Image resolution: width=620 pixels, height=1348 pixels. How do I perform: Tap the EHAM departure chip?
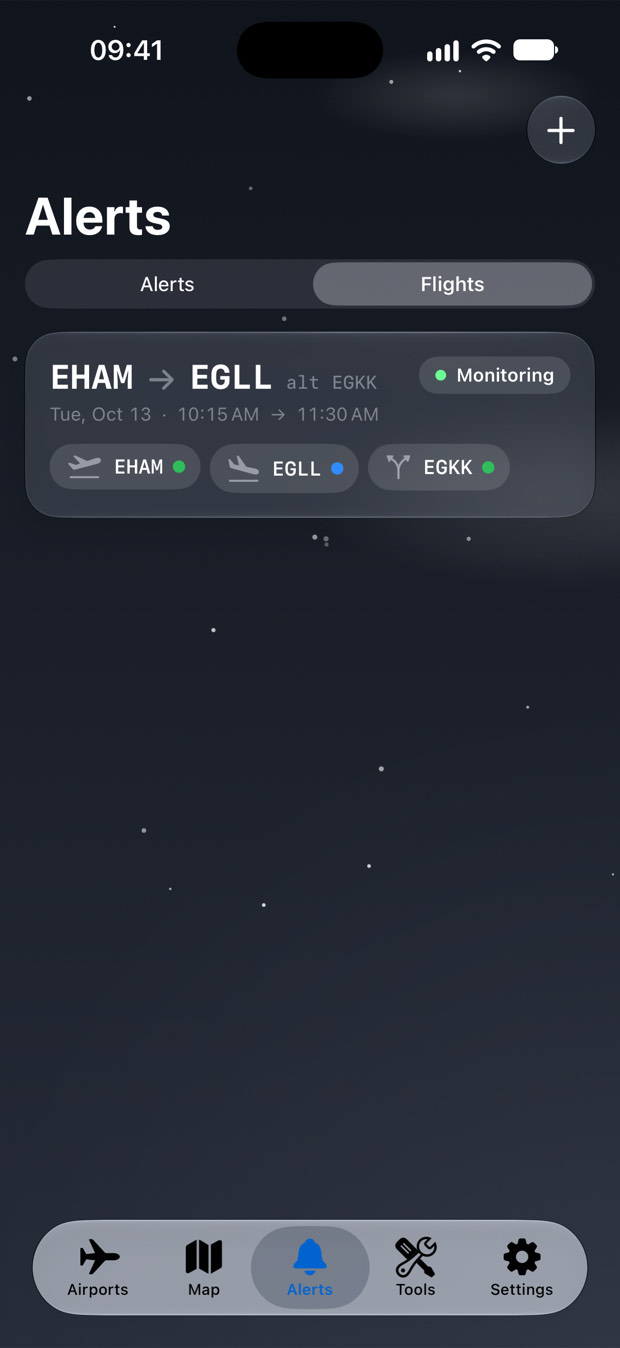[125, 467]
